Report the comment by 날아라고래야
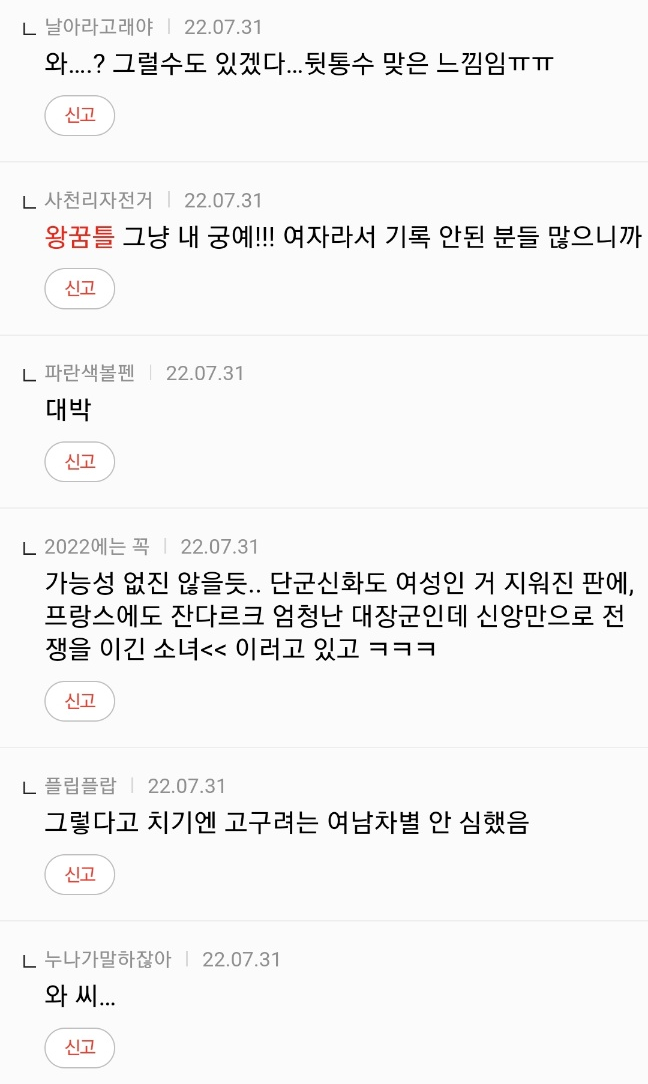The height and width of the screenshot is (1084, 648). (80, 115)
